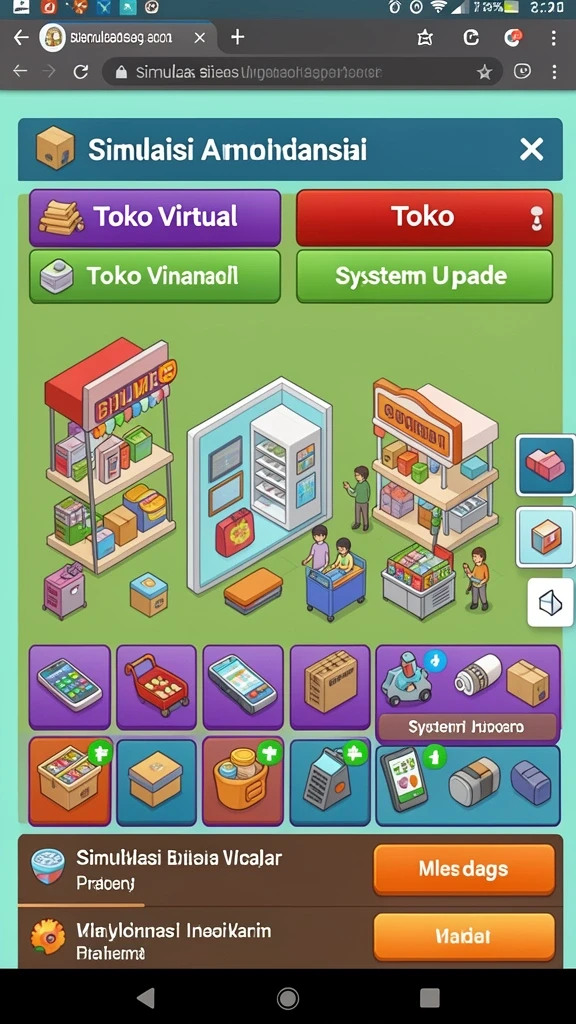This screenshot has height=1024, width=576.
Task: Open the purple Toko Virtual button
Action: (155, 217)
